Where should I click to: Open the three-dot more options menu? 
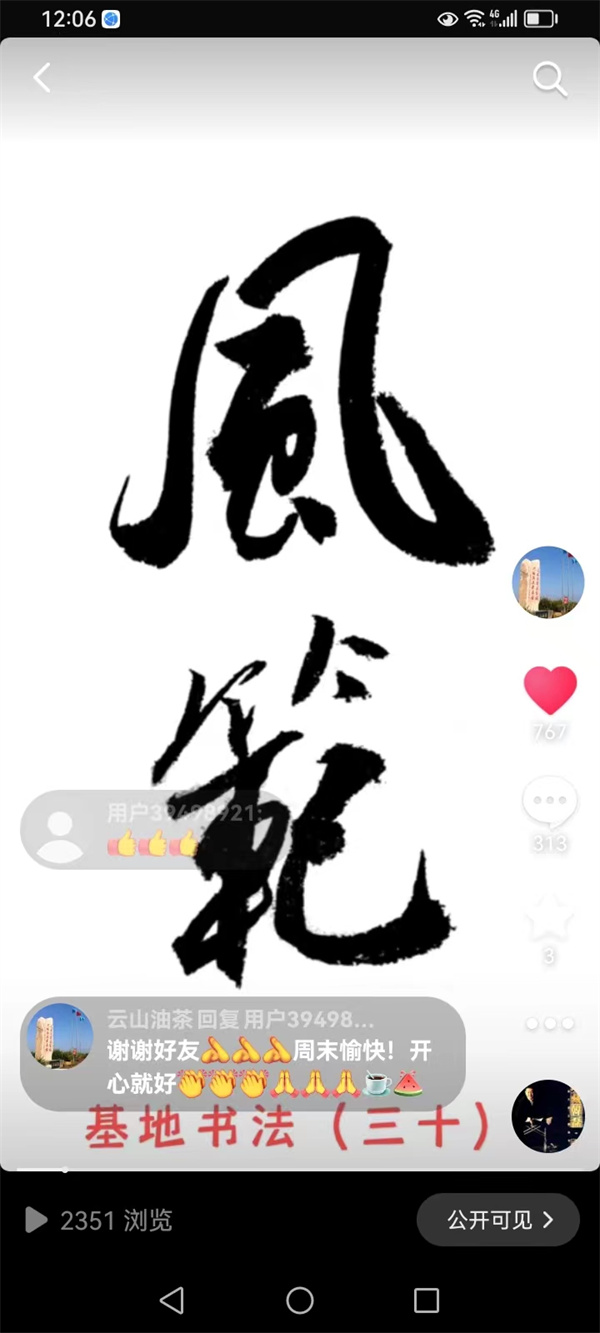pos(550,1023)
